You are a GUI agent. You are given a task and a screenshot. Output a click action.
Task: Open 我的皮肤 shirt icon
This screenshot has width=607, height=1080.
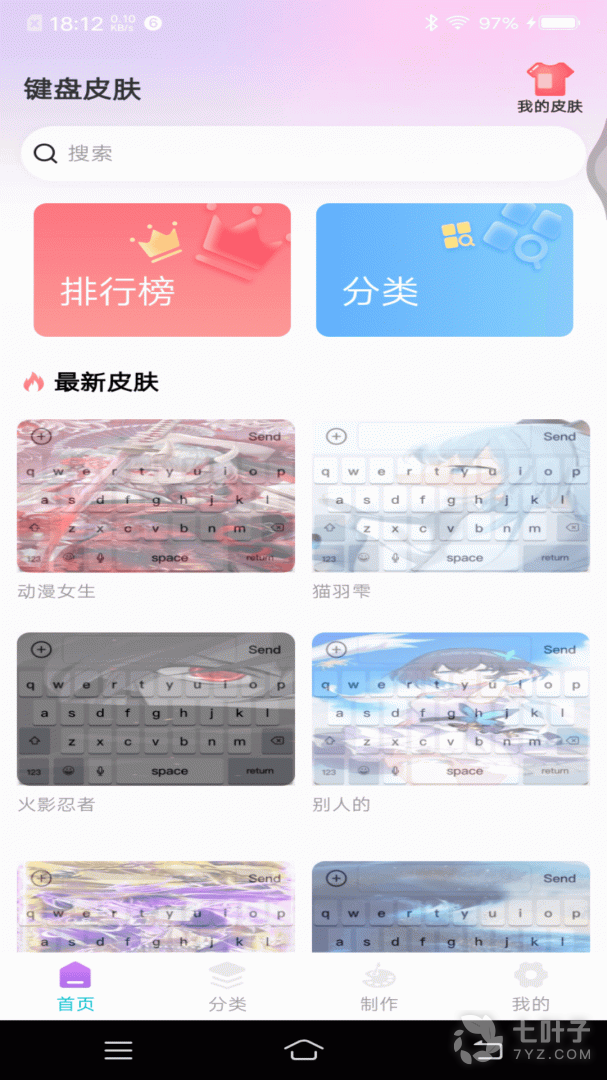point(549,82)
